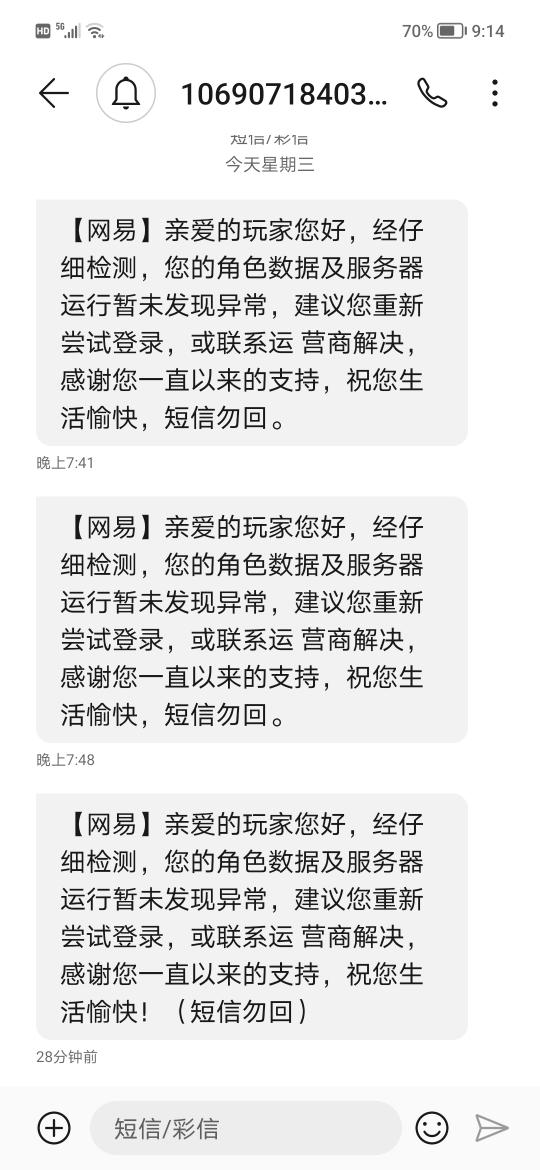Open the three-dot overflow menu
Screen dimensions: 540x1170
pyautogui.click(x=495, y=93)
